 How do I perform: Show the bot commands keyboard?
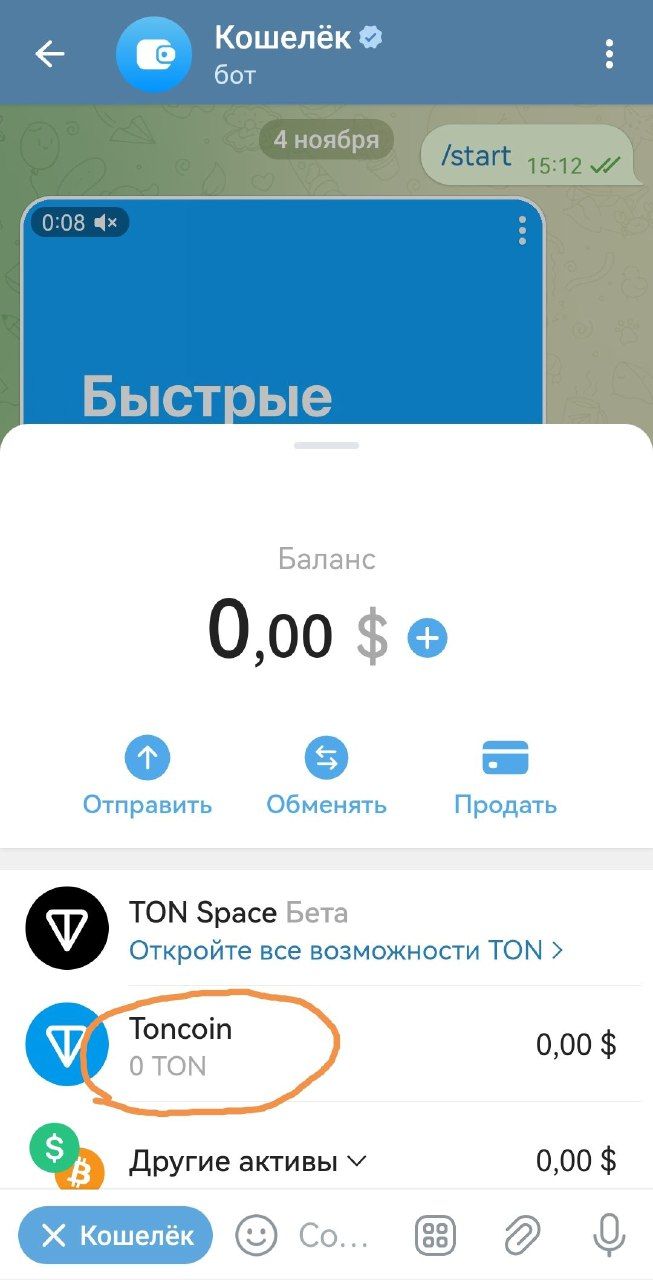click(436, 1236)
